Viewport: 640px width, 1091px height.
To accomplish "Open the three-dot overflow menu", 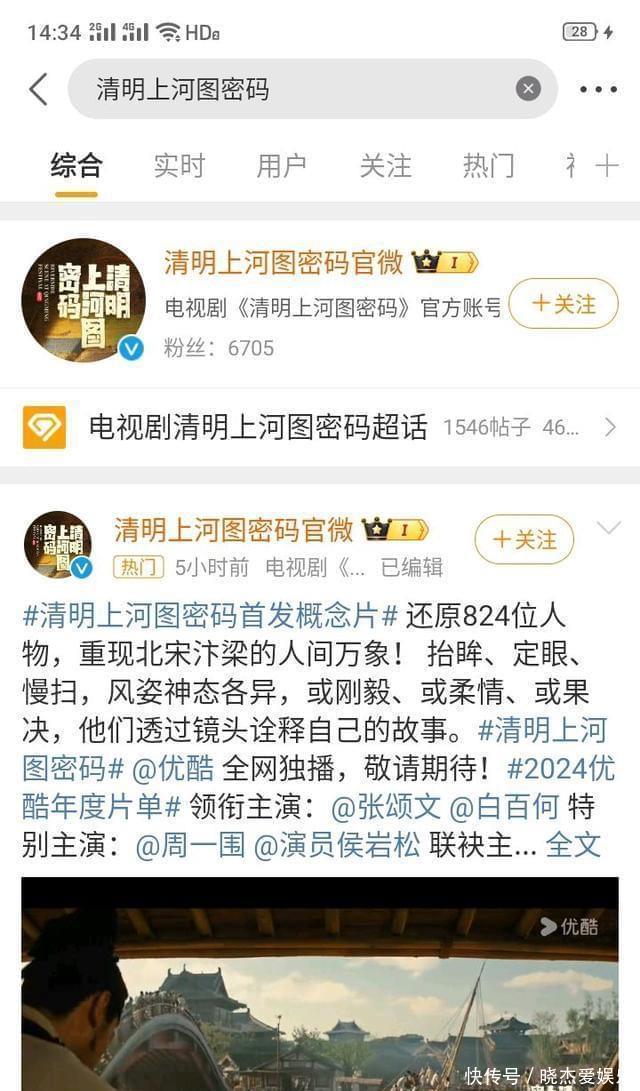I will pyautogui.click(x=598, y=89).
